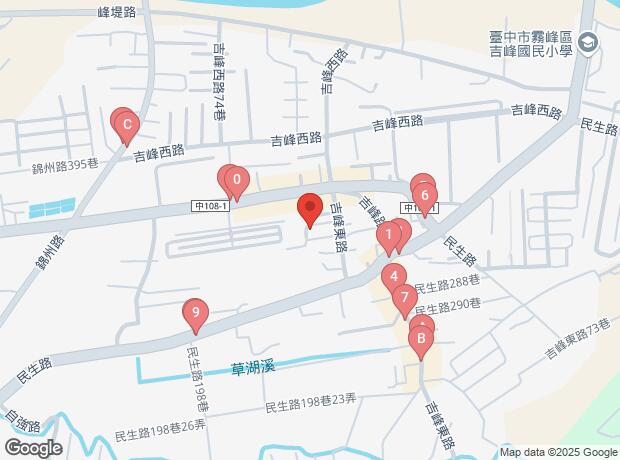Screen dimensions: 620x460
Task: Tap the unlabeled red center pin
Action: click(310, 207)
